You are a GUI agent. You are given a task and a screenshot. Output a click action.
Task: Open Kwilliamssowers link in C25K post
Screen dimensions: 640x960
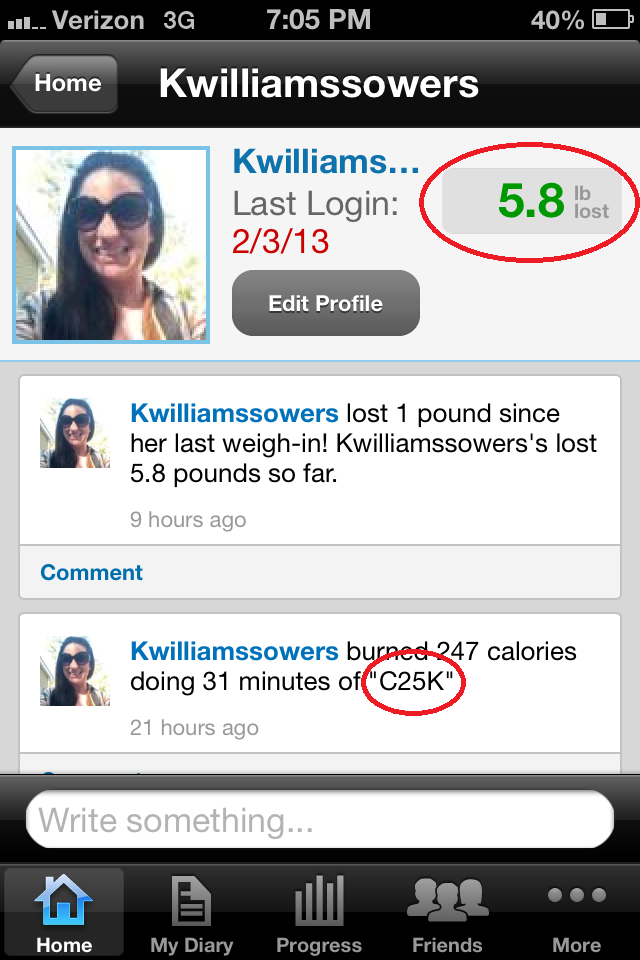click(x=234, y=652)
